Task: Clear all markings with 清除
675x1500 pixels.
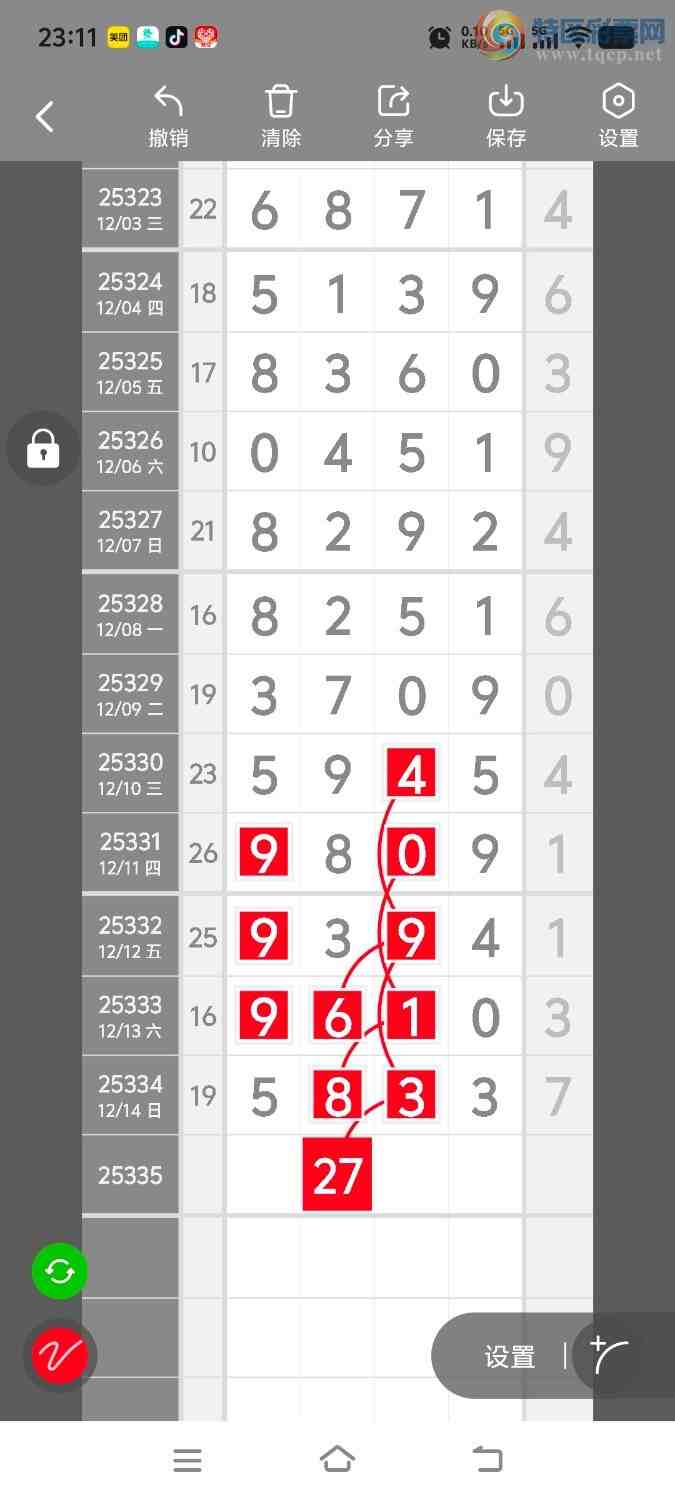Action: click(x=281, y=117)
